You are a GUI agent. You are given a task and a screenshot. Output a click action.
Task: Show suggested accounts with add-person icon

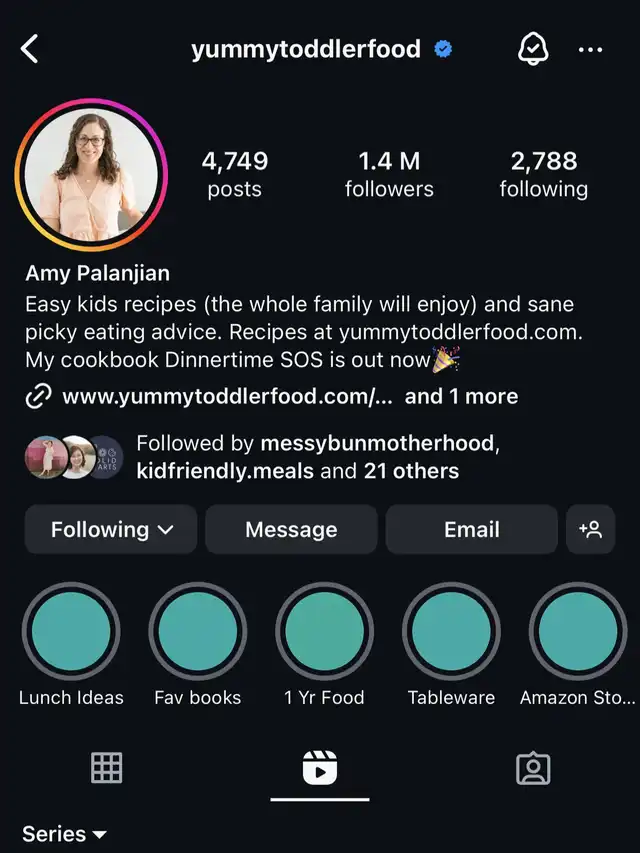tap(590, 530)
